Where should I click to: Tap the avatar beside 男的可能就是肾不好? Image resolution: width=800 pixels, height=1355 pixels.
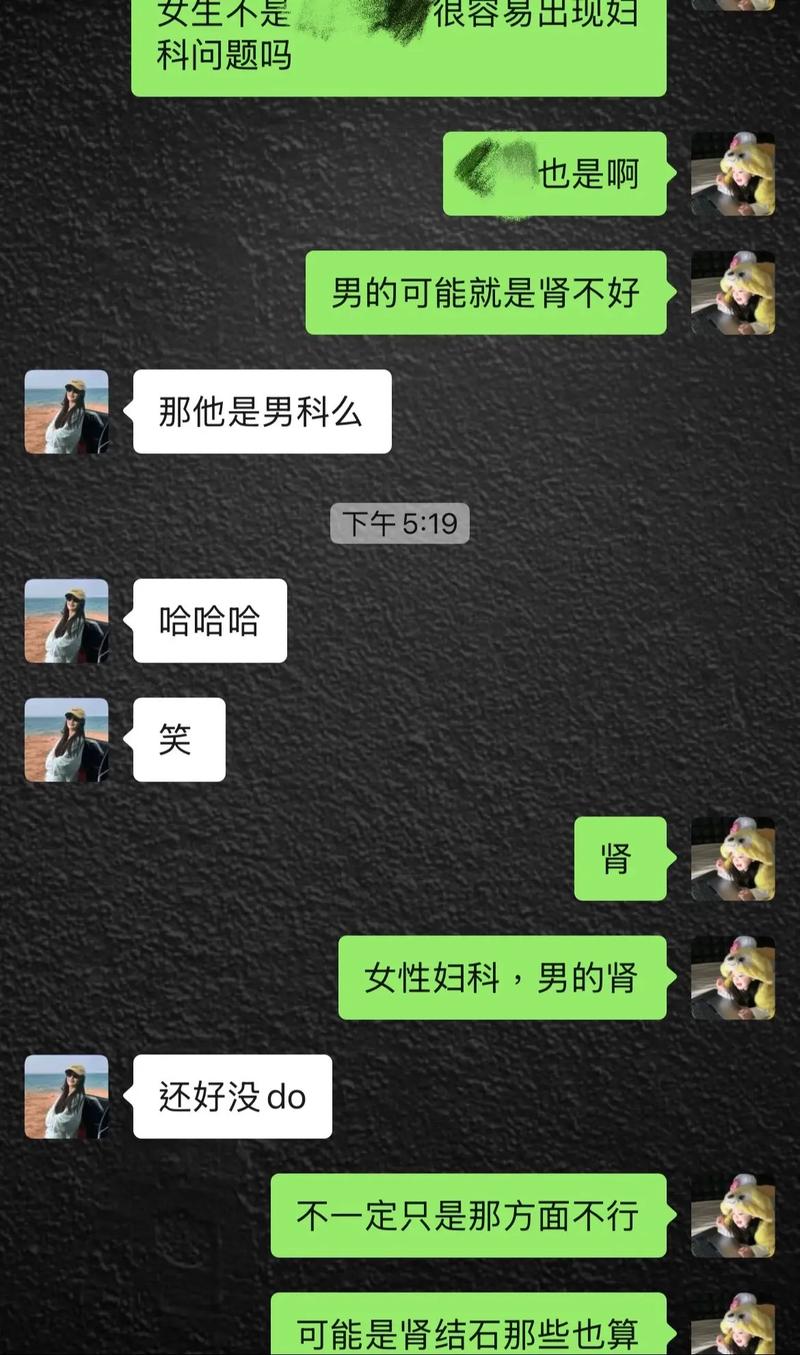coord(733,292)
